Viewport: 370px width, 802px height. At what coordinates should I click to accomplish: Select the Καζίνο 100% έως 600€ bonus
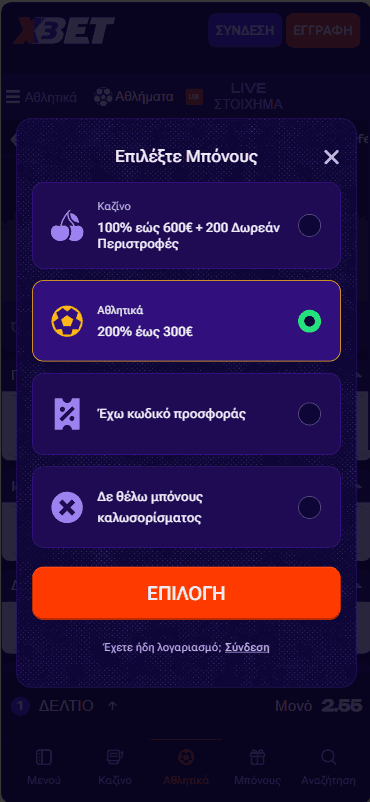pyautogui.click(x=186, y=226)
